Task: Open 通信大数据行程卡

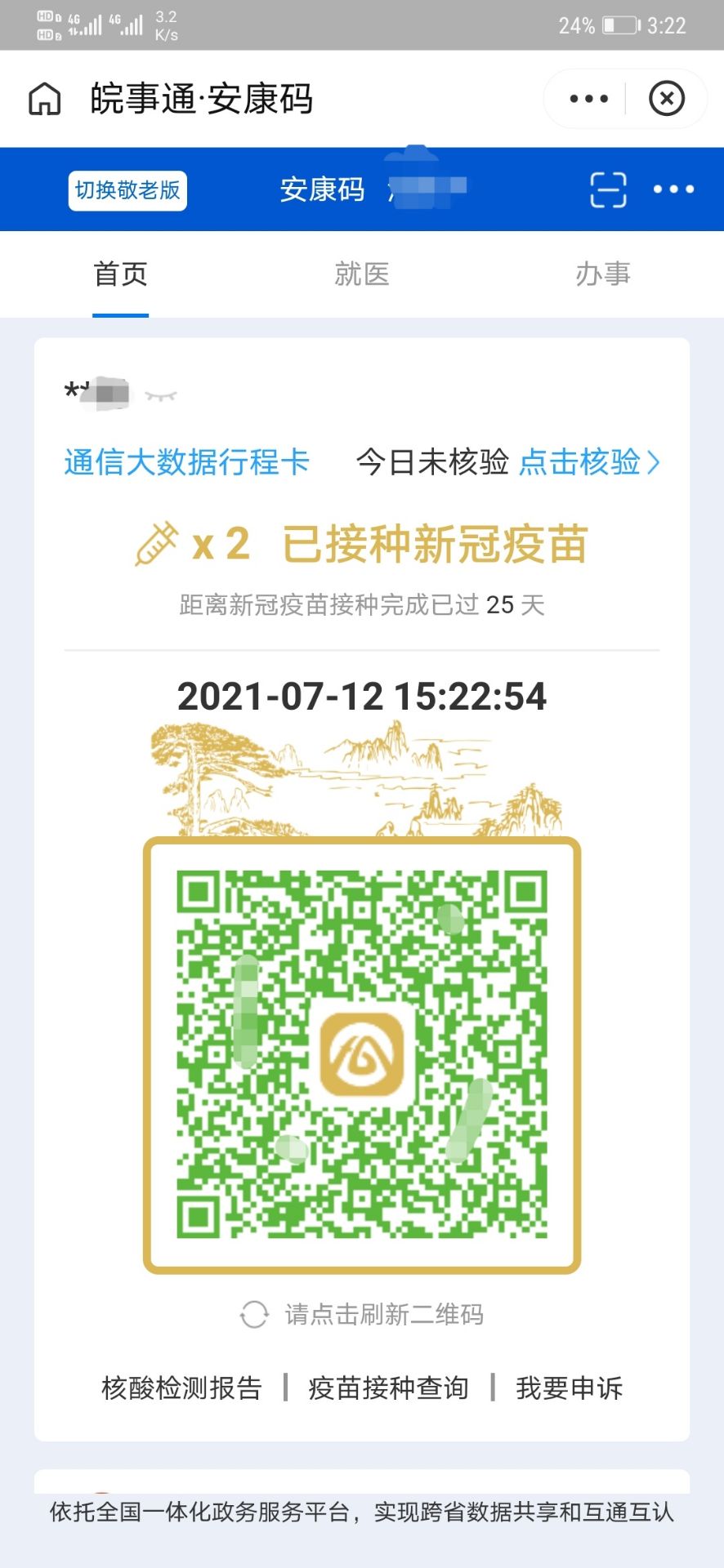Action: click(x=186, y=462)
